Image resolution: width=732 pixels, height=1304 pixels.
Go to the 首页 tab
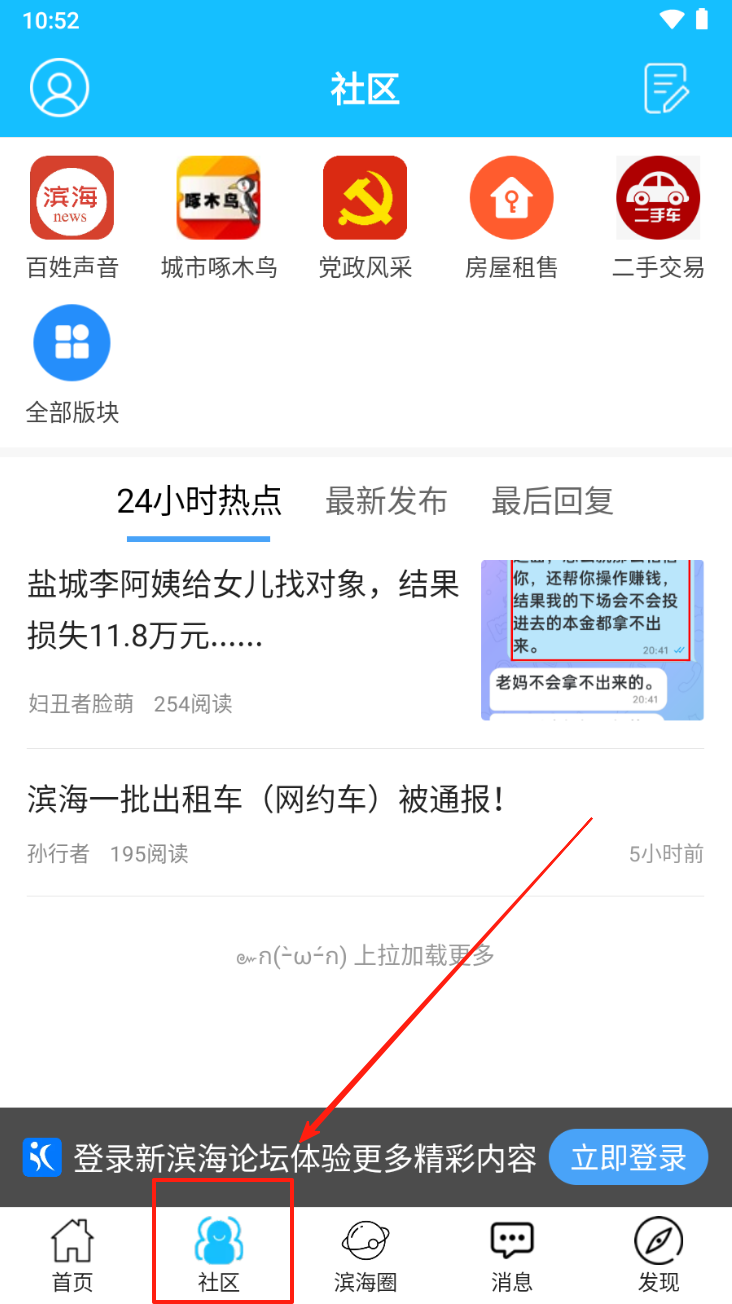pyautogui.click(x=72, y=1255)
